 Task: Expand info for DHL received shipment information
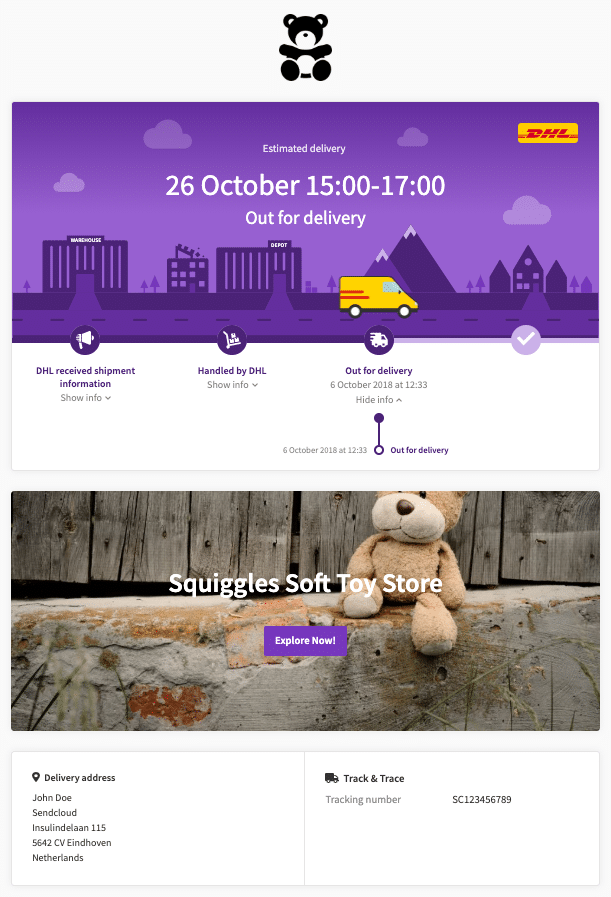[85, 398]
